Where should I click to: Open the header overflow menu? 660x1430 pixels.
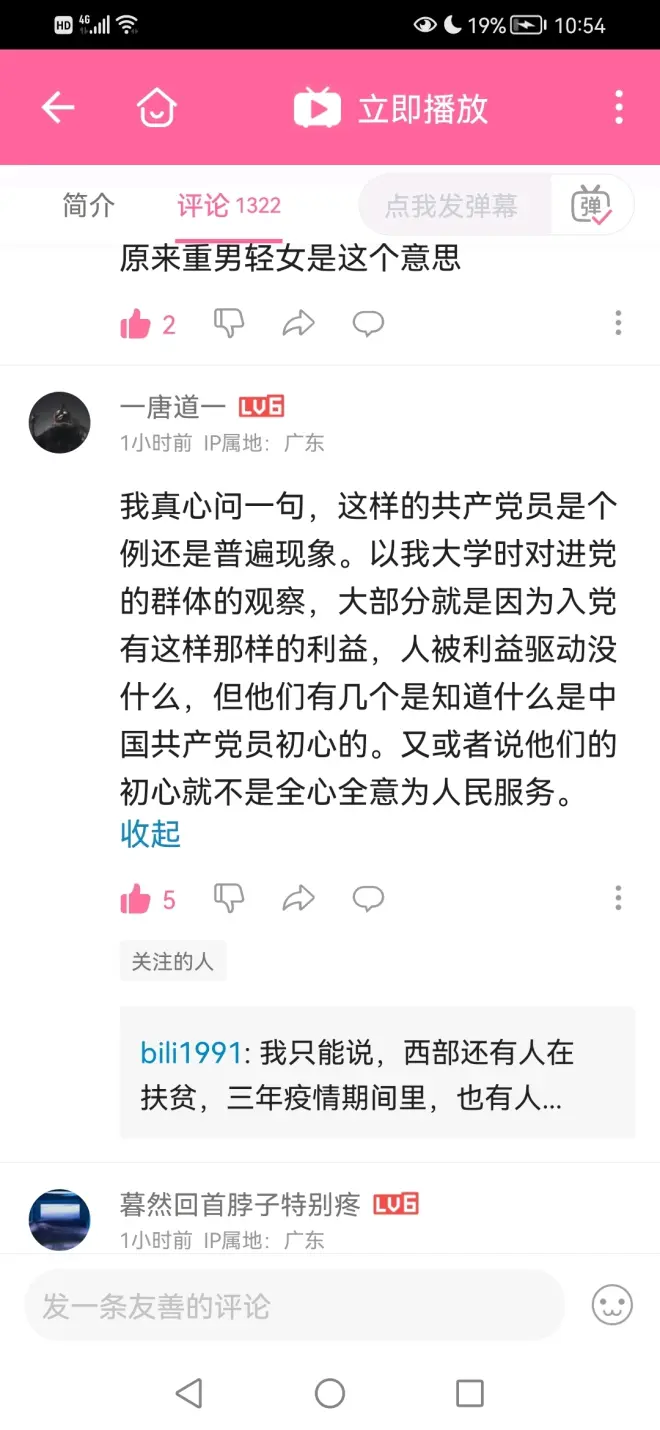[x=619, y=107]
